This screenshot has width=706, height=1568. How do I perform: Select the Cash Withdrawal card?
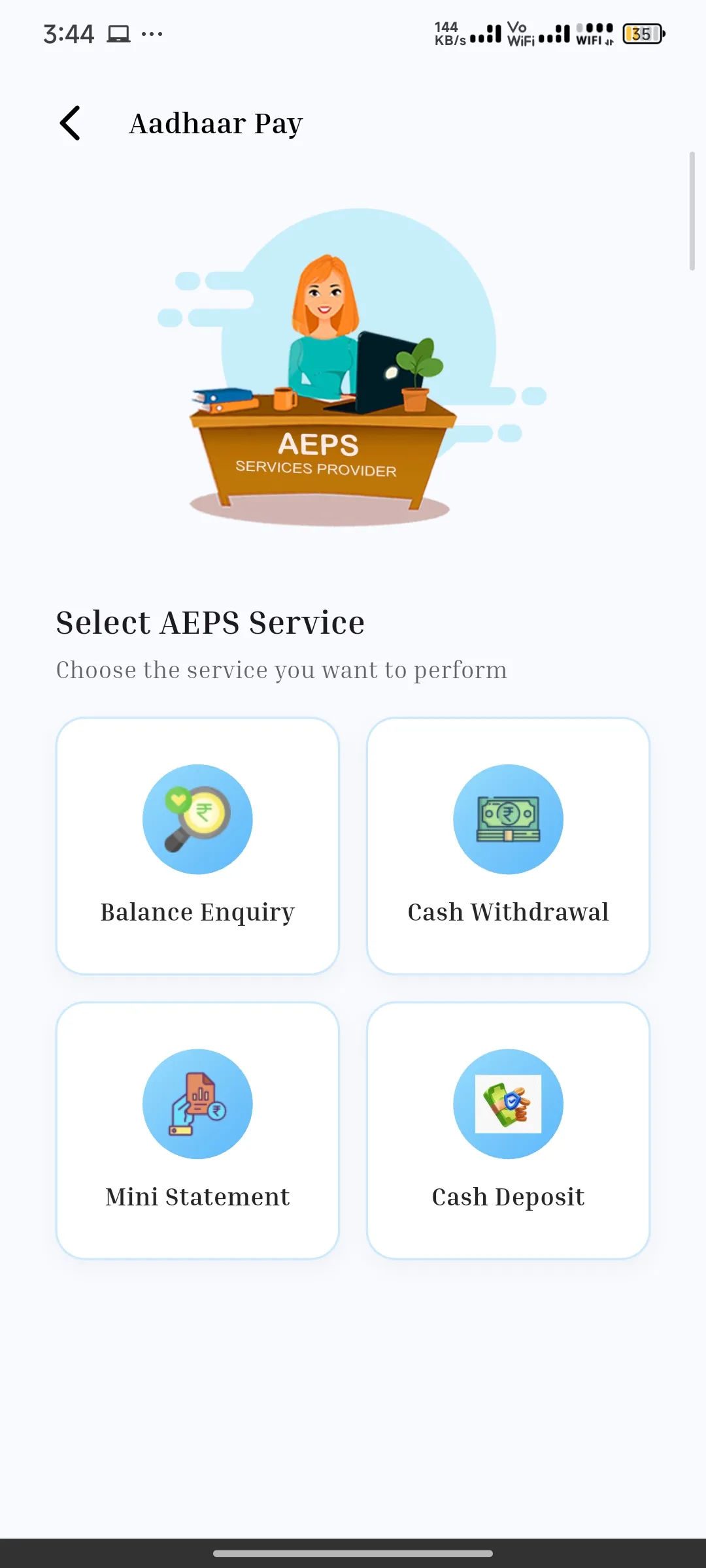[508, 845]
